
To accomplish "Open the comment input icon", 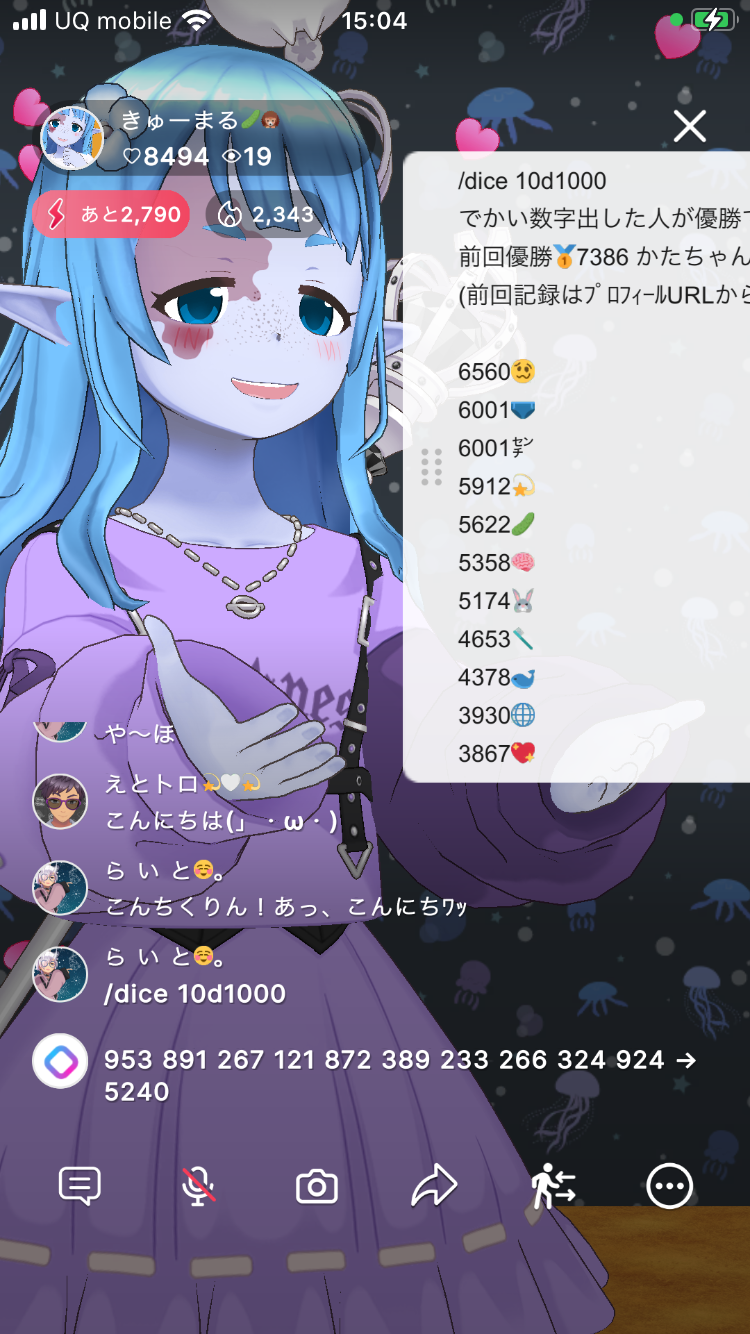I will (80, 1186).
